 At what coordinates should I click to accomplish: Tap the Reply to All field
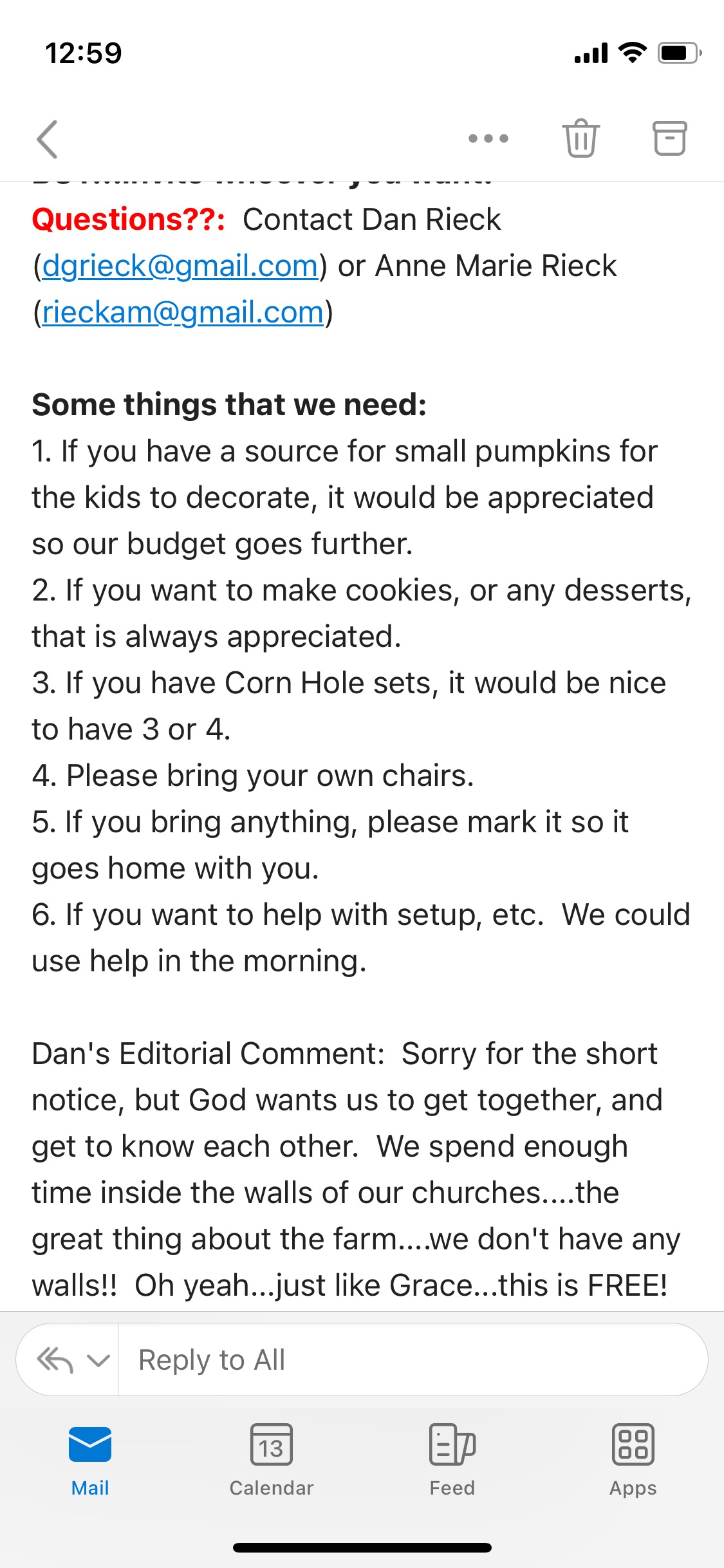pyautogui.click(x=412, y=1359)
